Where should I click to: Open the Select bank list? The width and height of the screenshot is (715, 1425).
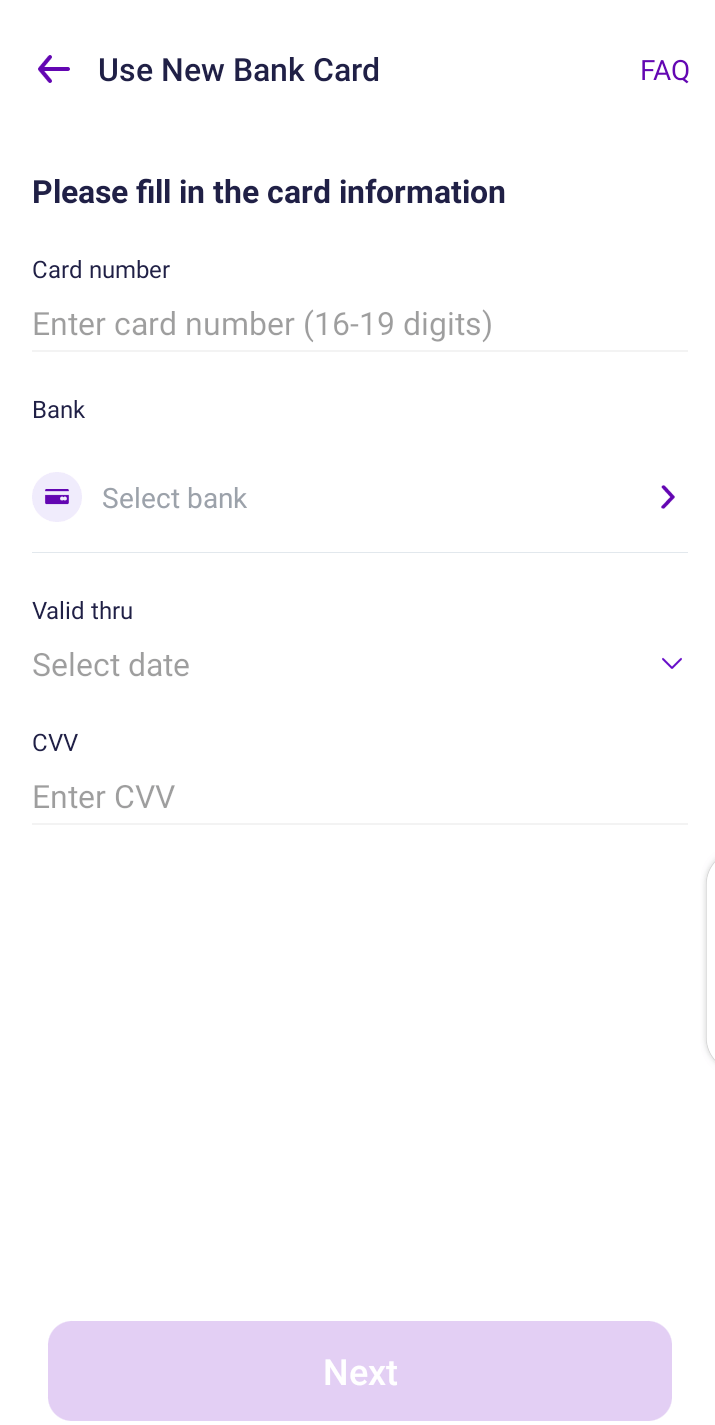coord(359,498)
